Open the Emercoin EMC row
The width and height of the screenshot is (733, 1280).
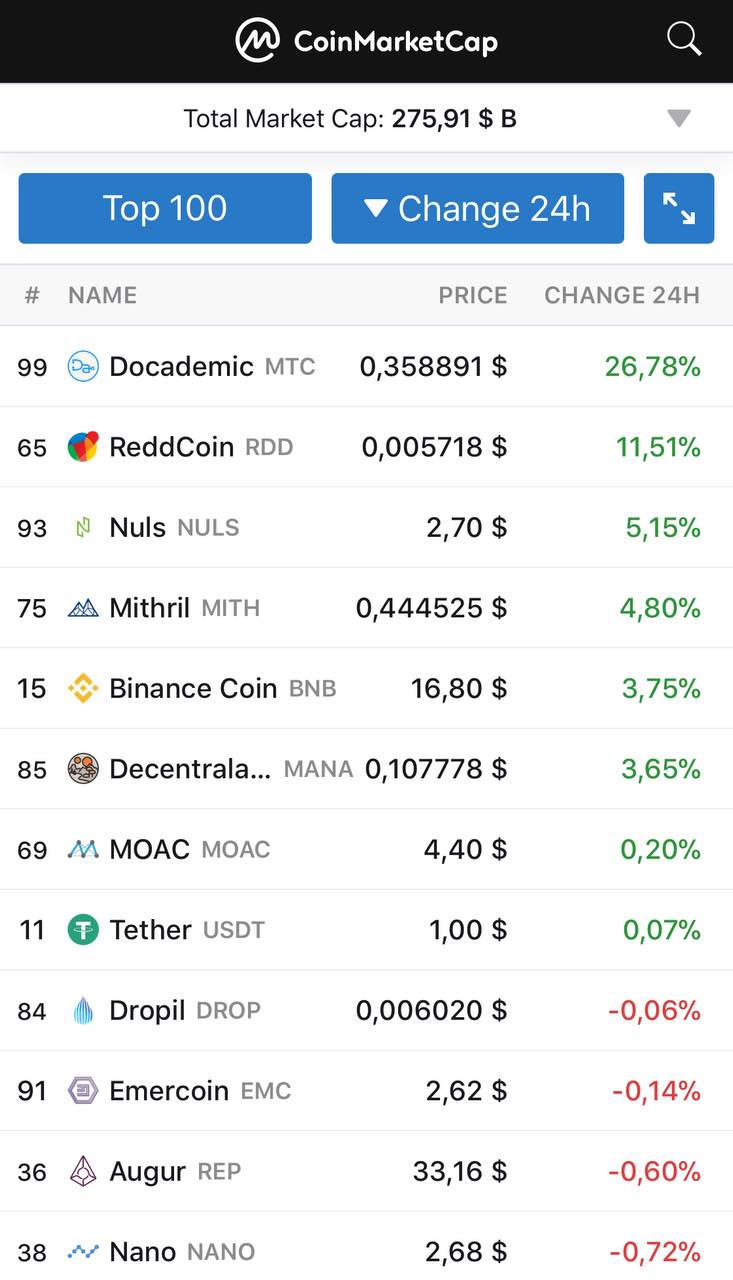coord(366,1091)
